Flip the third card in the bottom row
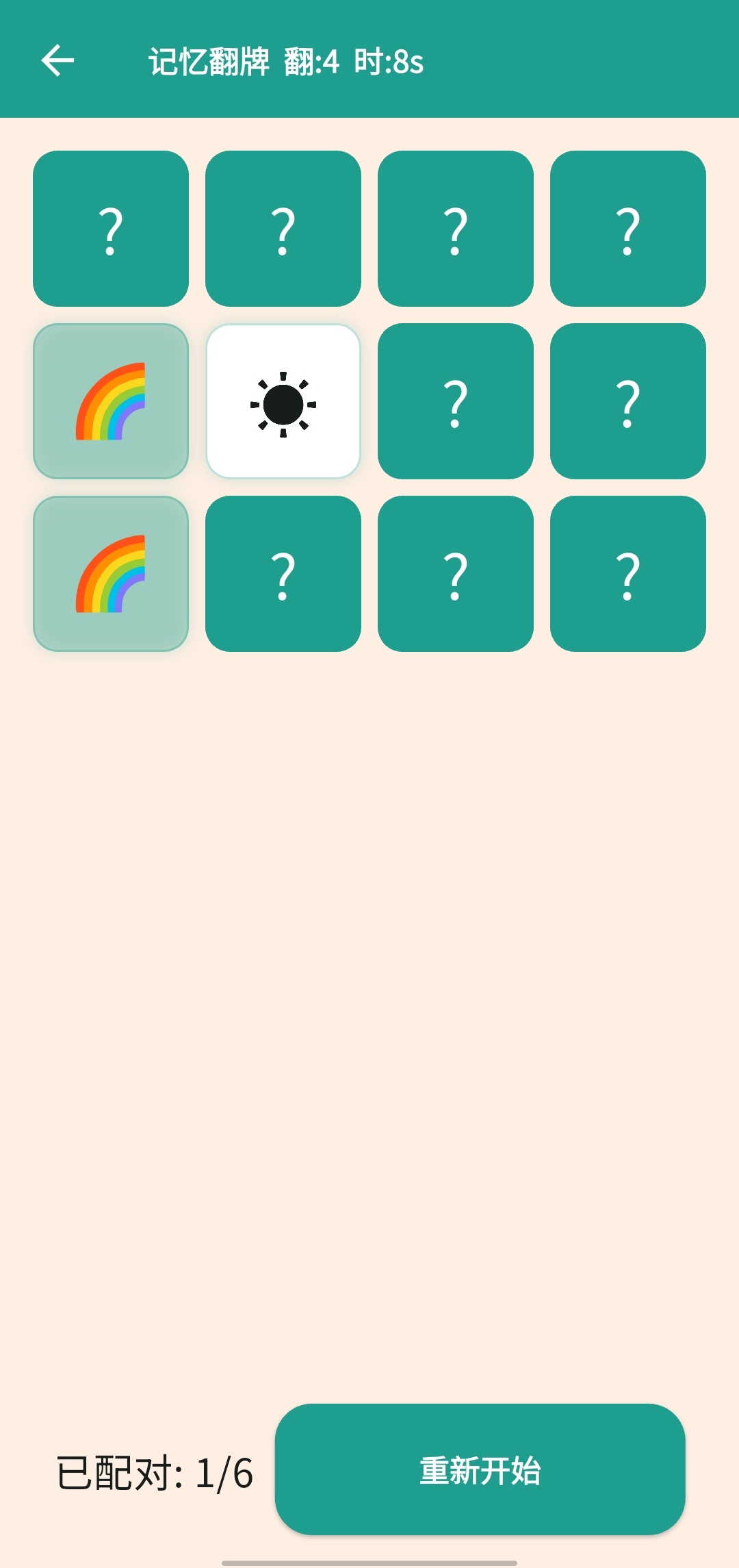739x1568 pixels. coord(455,575)
